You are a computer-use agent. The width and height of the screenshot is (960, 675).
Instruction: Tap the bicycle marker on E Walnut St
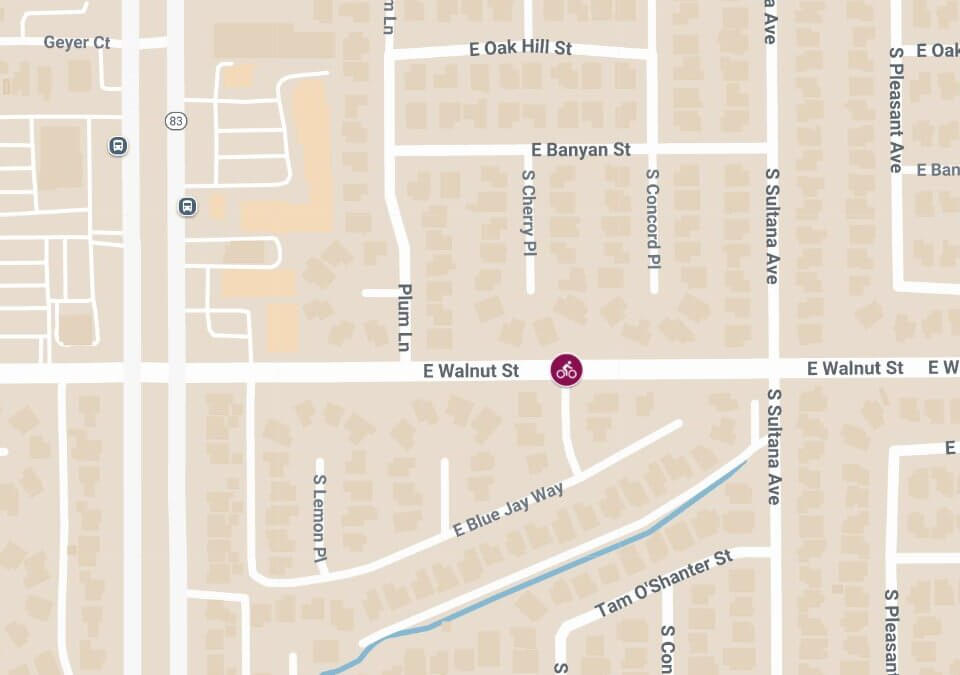tap(567, 370)
